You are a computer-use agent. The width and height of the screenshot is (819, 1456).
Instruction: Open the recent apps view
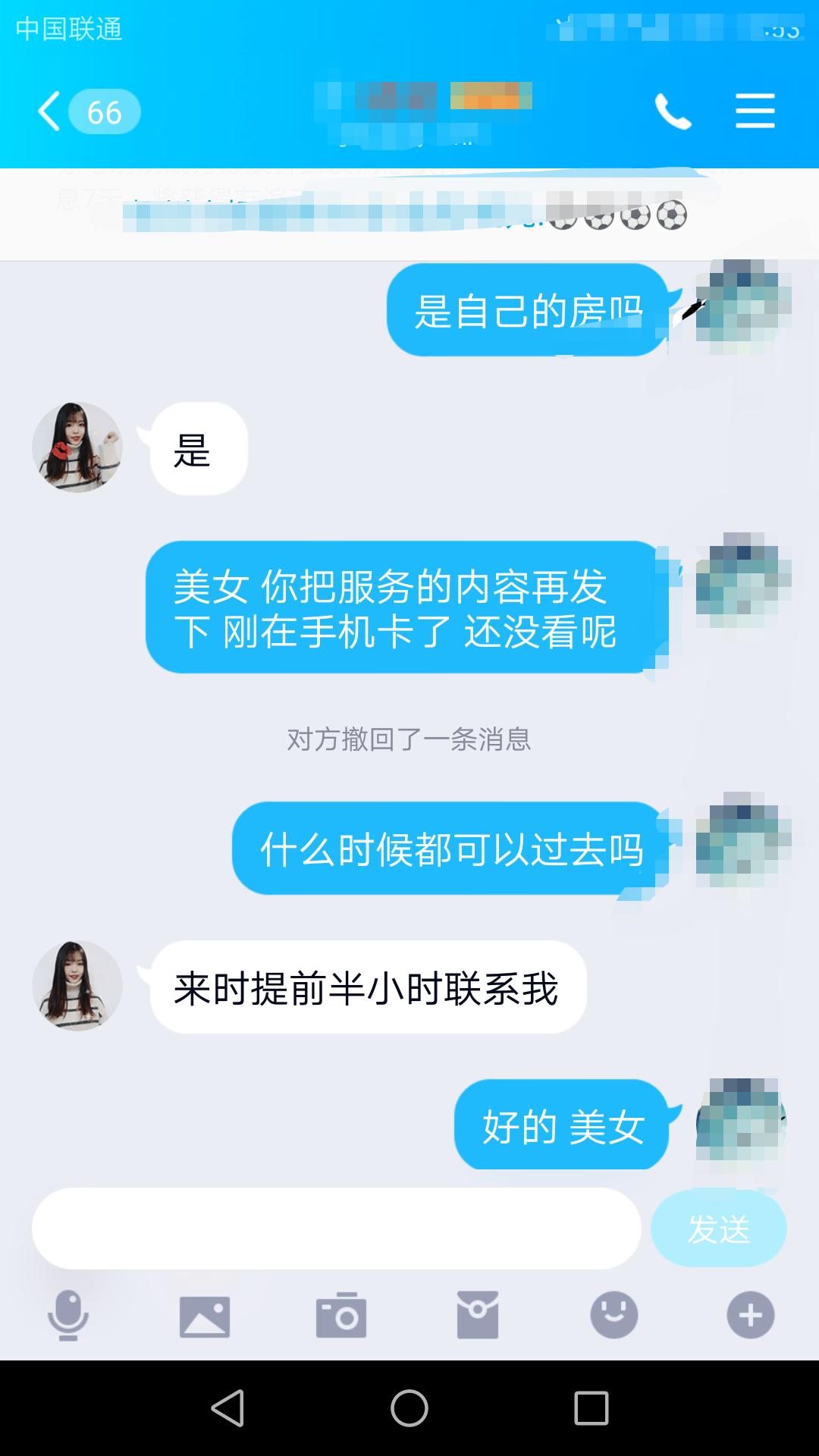pos(591,1408)
